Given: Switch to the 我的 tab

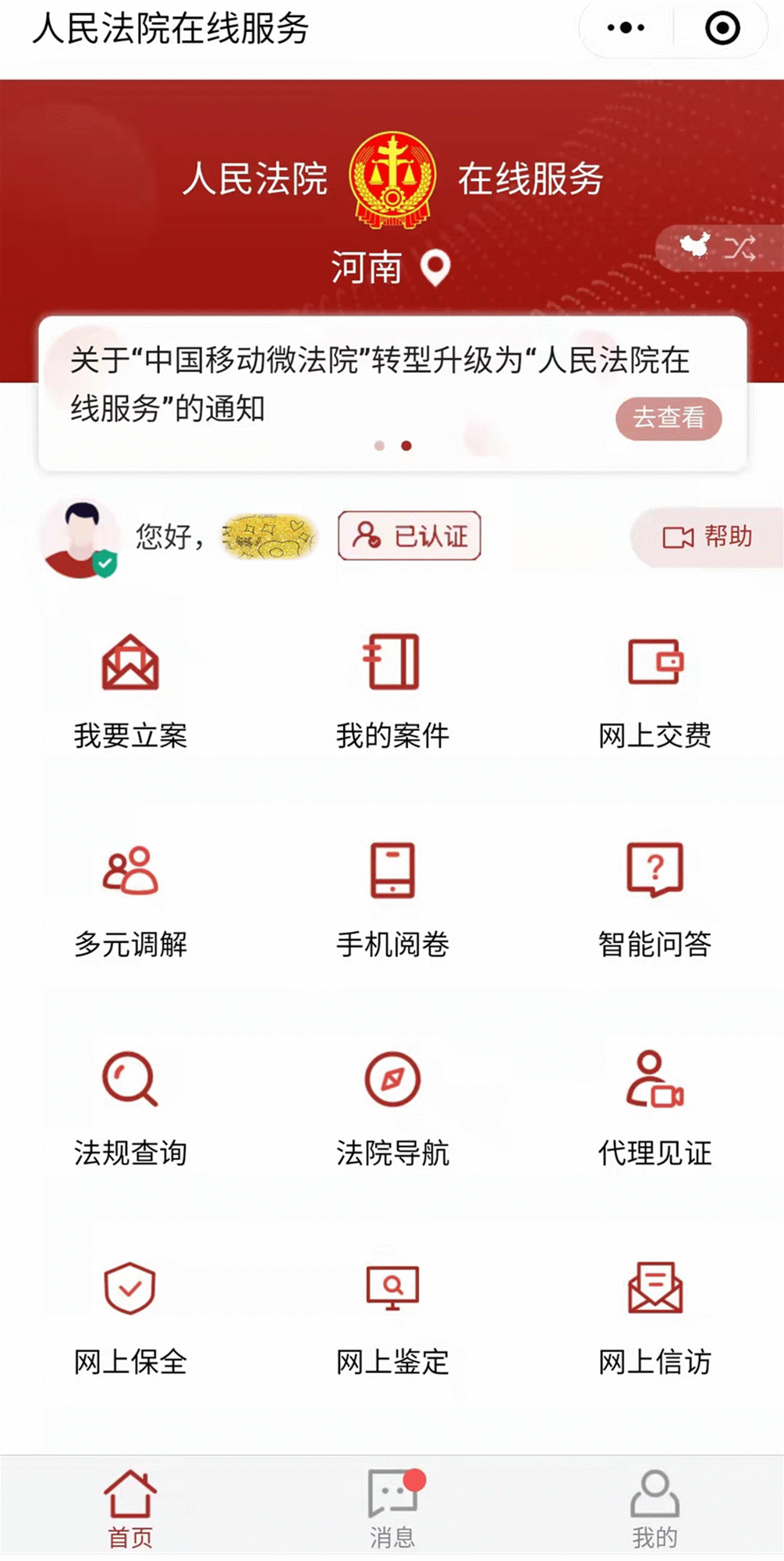Looking at the screenshot, I should click(x=655, y=1509).
